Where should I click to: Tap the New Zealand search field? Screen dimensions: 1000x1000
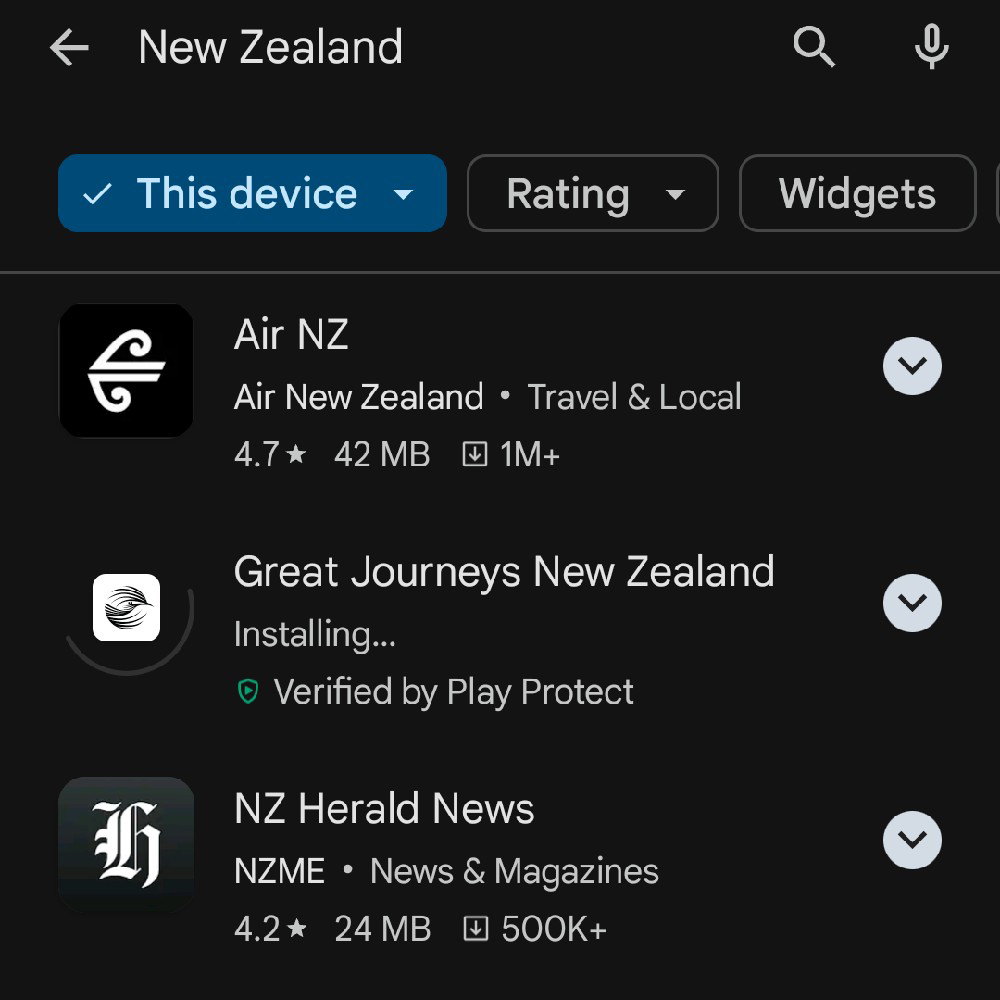click(x=400, y=47)
